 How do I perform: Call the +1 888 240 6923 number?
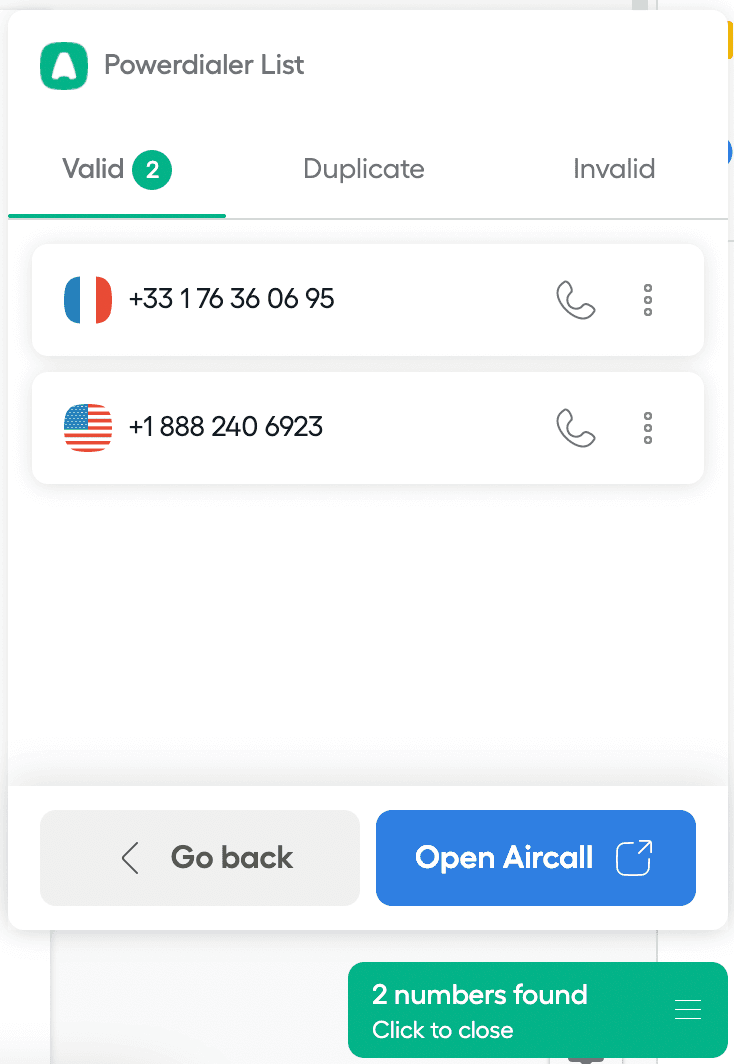point(575,427)
